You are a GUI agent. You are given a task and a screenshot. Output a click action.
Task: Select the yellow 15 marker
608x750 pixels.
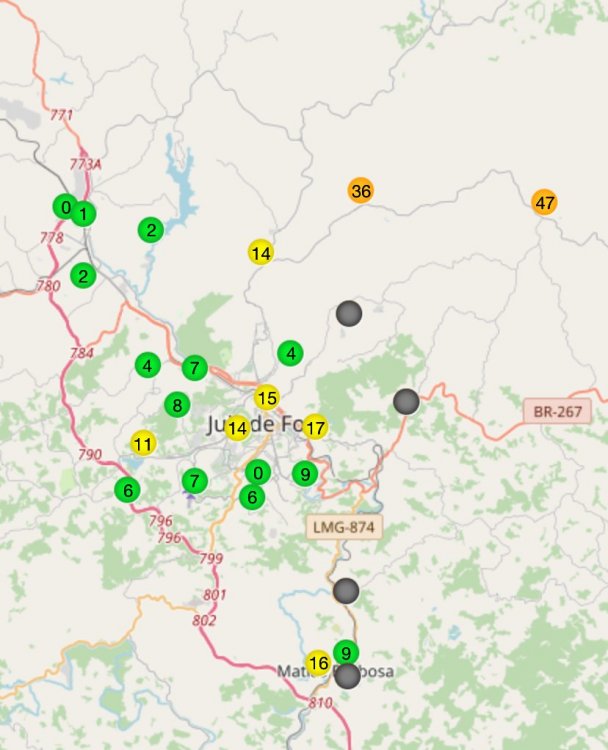coord(266,398)
